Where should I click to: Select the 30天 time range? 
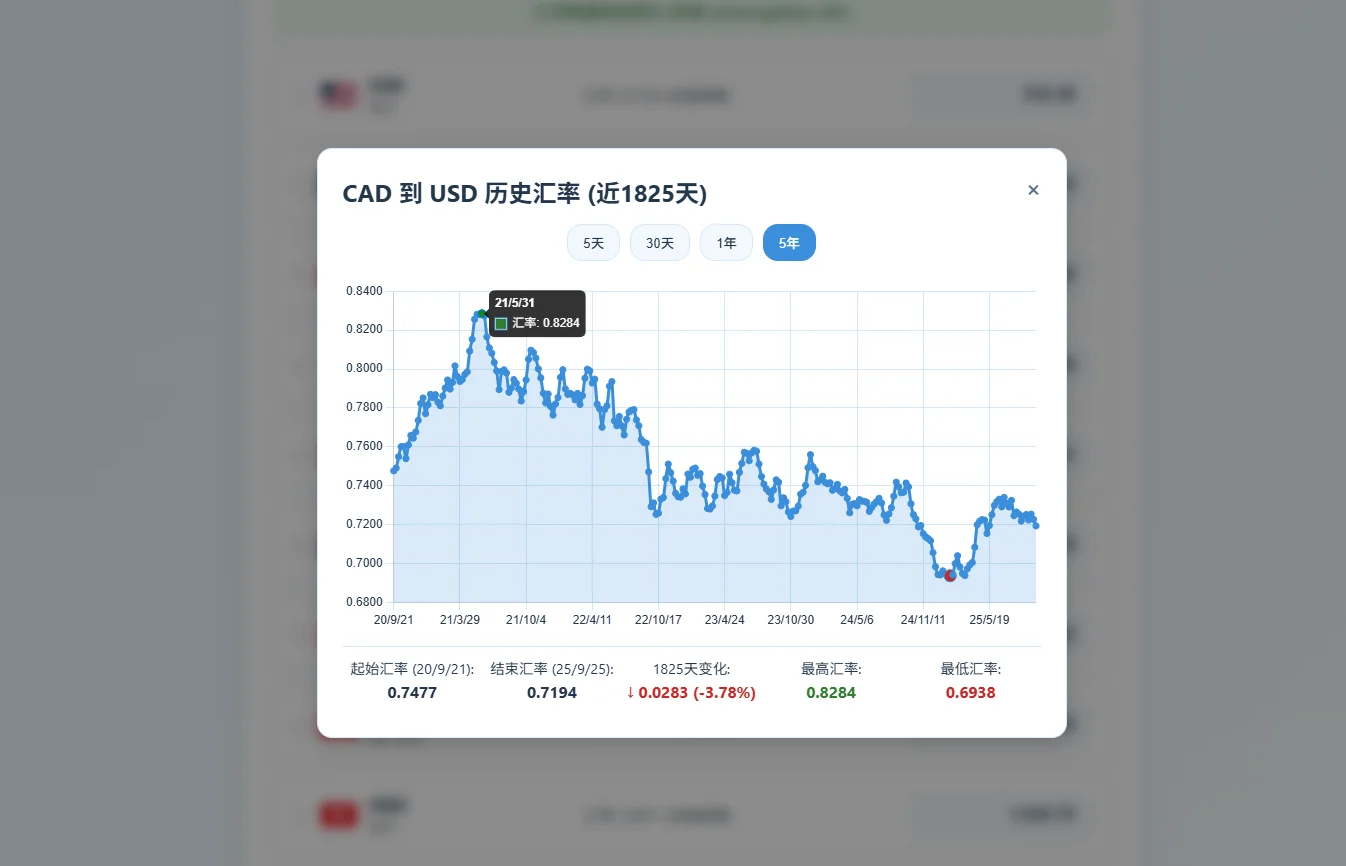click(x=659, y=243)
